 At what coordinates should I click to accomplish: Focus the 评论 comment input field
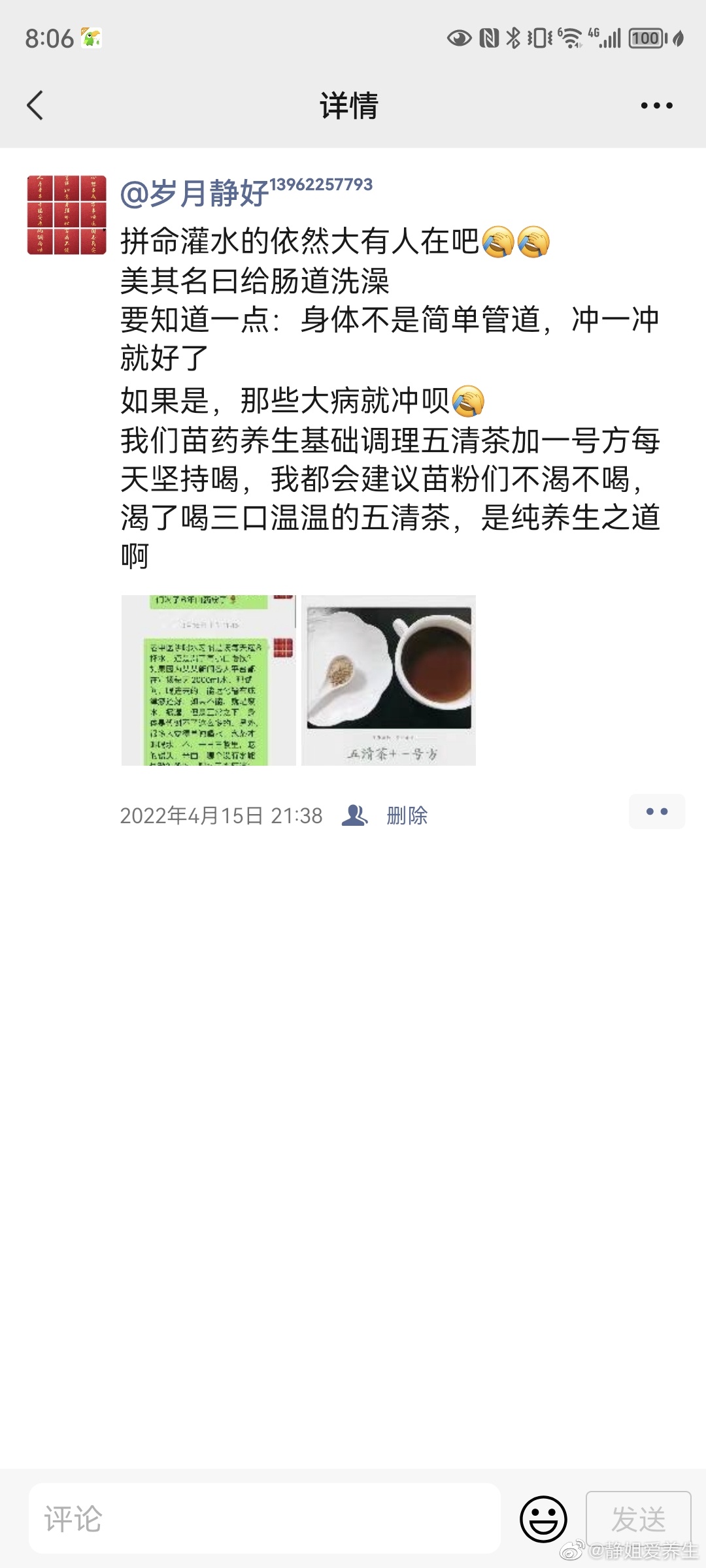265,1518
